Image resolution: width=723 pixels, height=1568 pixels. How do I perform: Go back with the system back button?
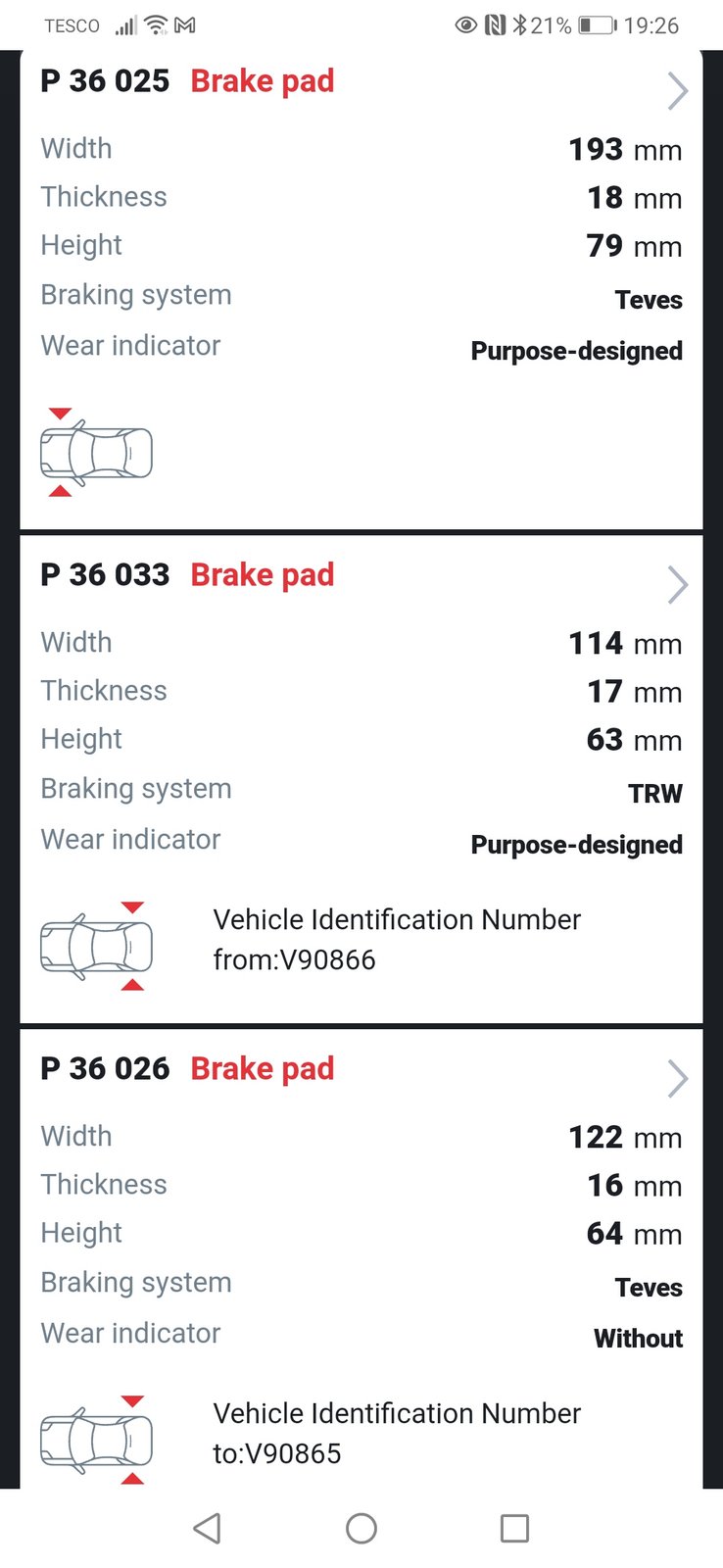click(x=207, y=1528)
